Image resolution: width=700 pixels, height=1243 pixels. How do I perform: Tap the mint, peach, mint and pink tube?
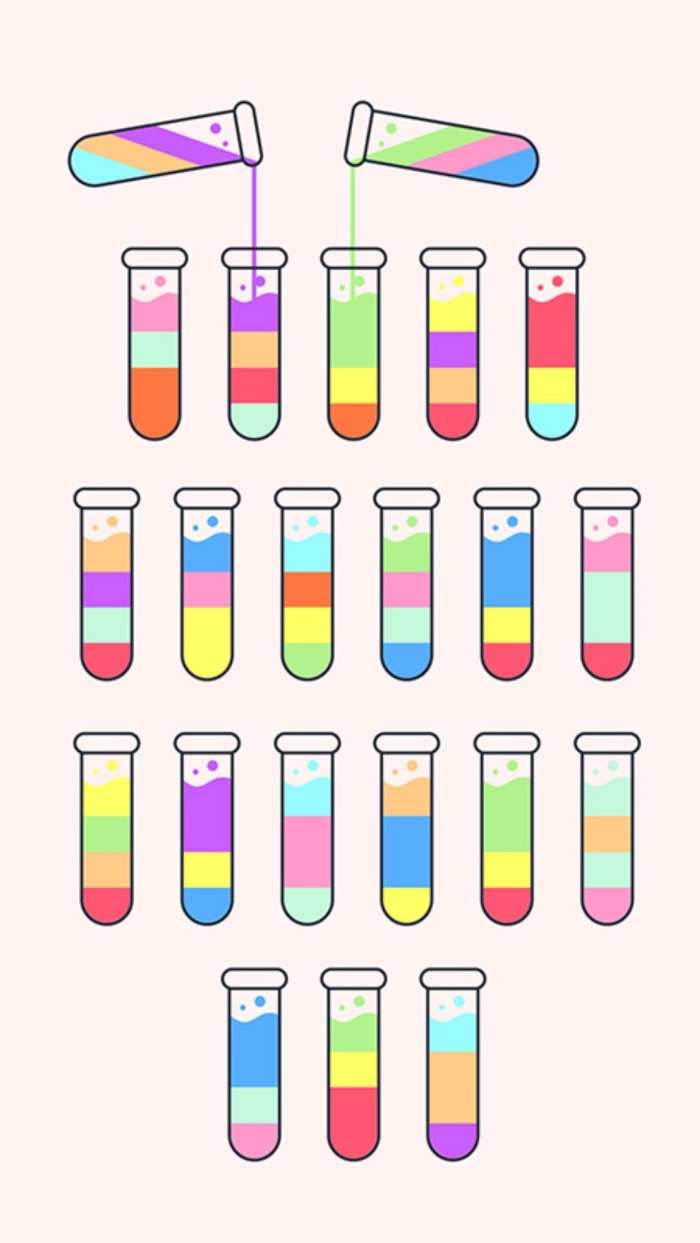point(607,835)
